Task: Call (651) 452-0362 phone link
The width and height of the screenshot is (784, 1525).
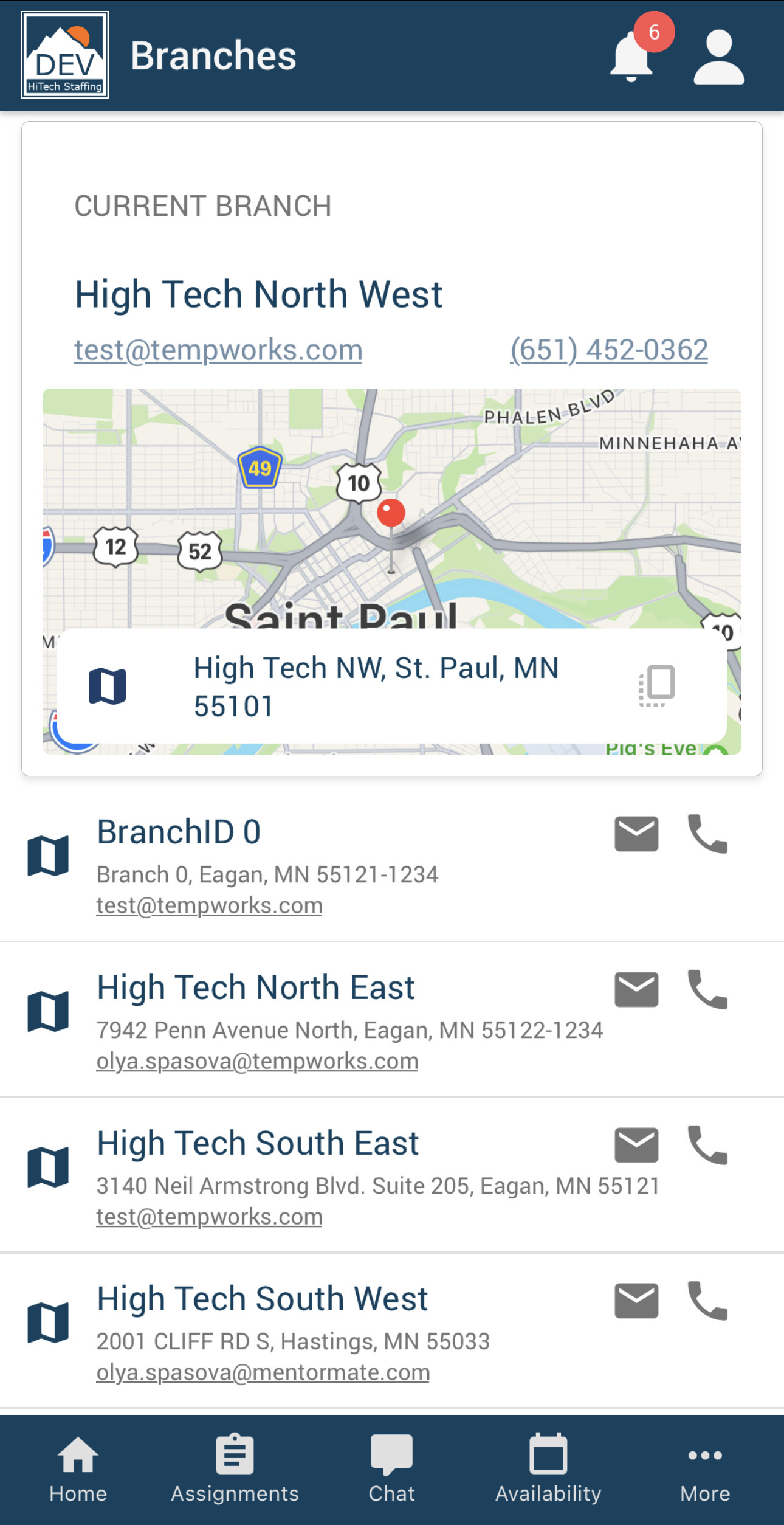Action: coord(609,350)
